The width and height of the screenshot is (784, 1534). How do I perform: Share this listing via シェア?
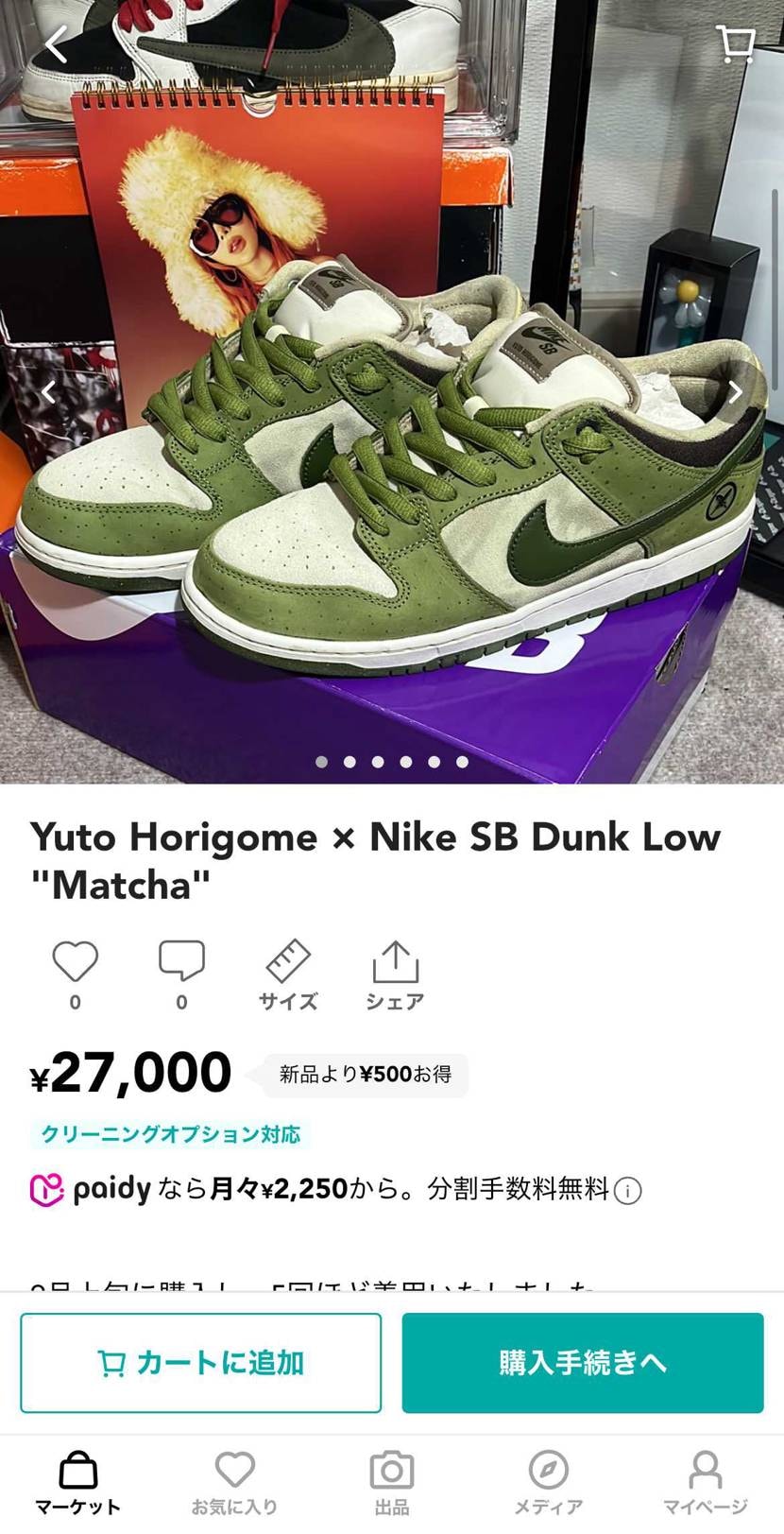395,974
